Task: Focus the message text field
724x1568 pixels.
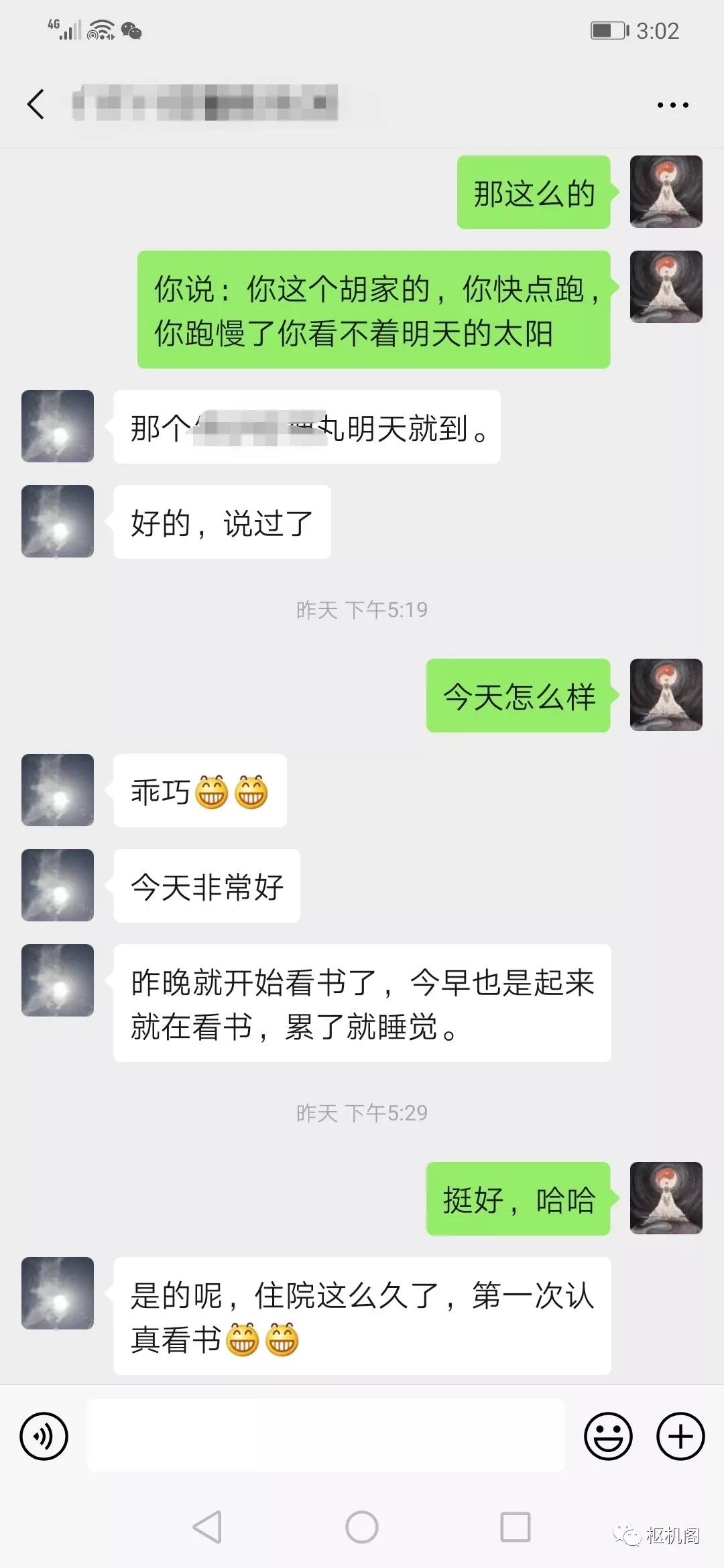Action: (x=325, y=1435)
